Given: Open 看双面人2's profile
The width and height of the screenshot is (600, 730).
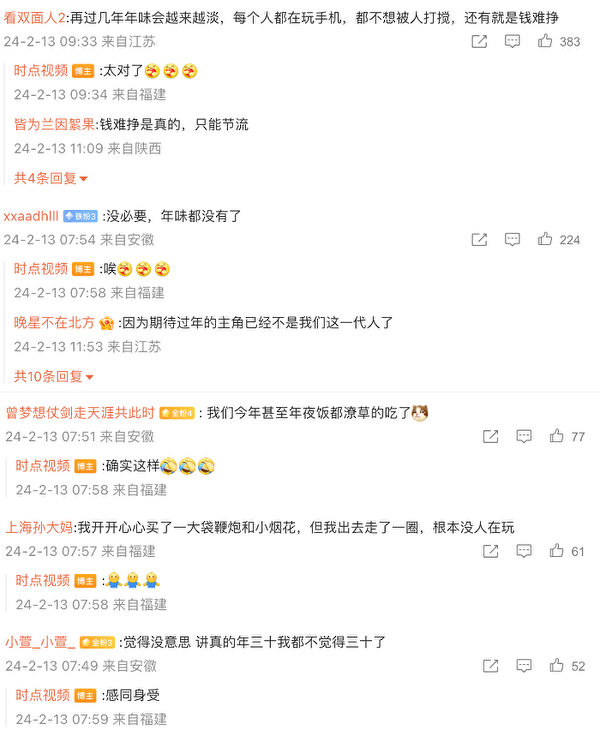Looking at the screenshot, I should coord(34,18).
